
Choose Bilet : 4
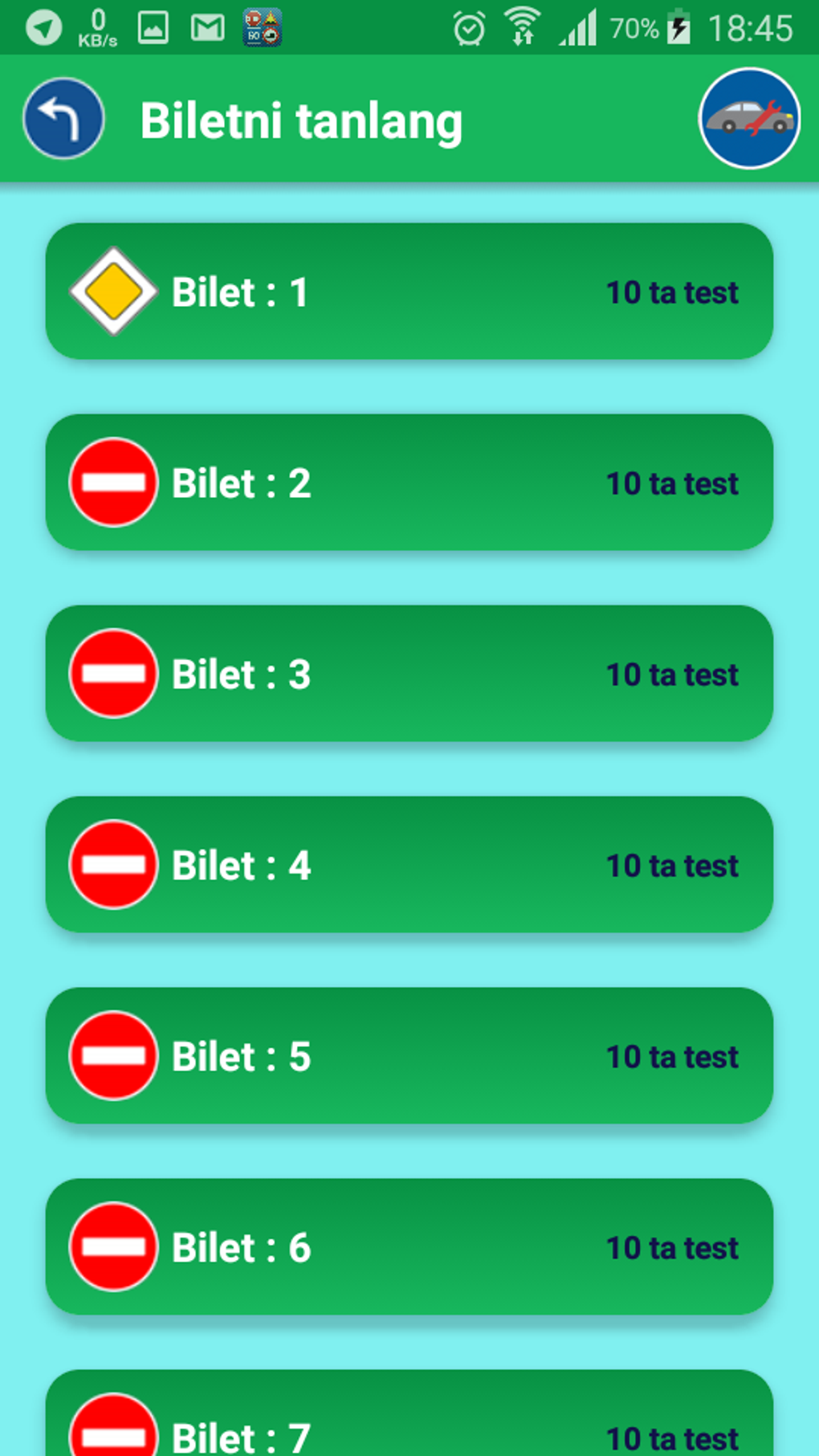point(409,865)
